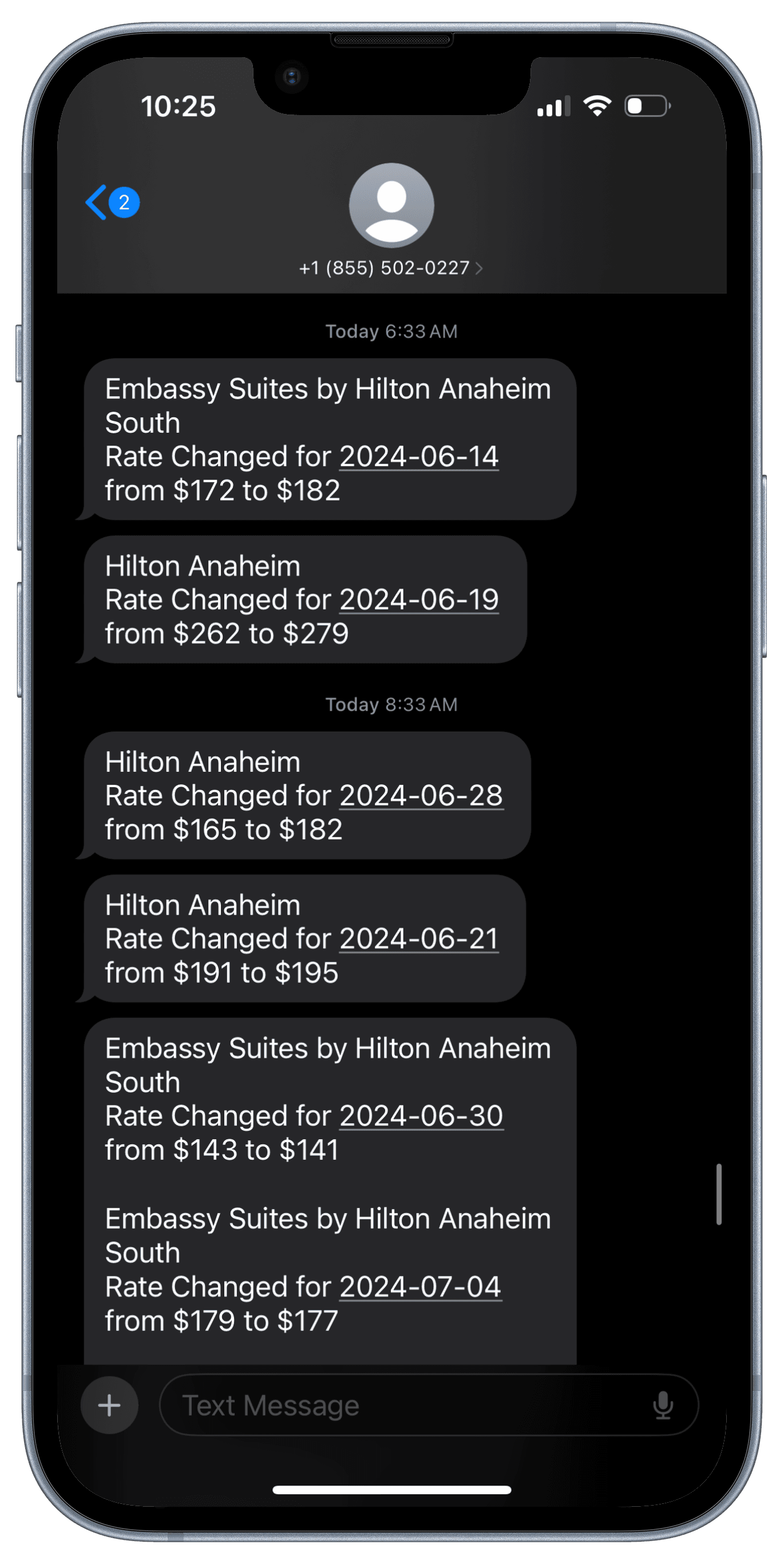Open the 2024-06-19 date link
Viewport: 784px width, 1564px height.
click(x=419, y=600)
